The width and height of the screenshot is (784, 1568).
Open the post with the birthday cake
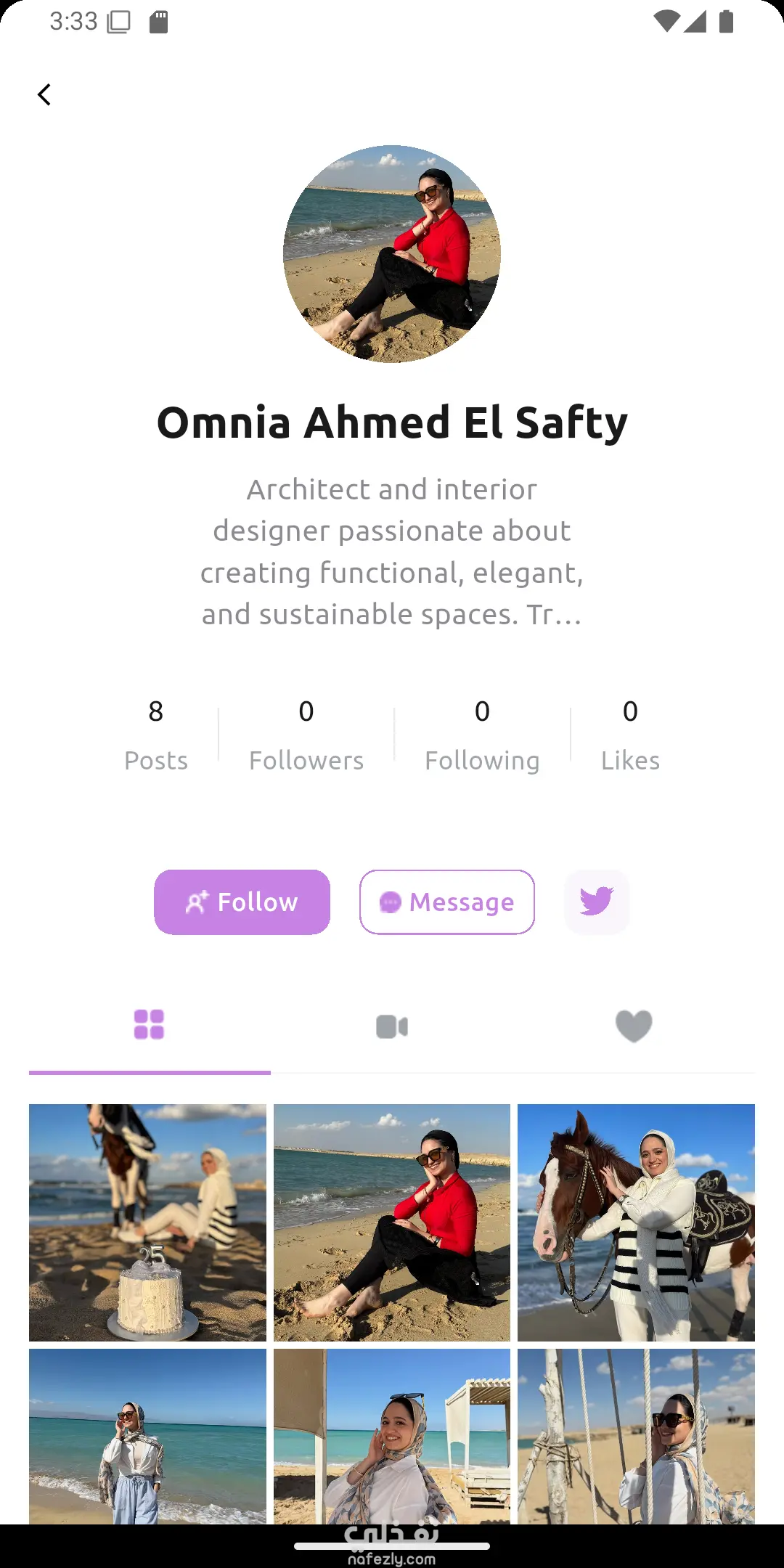click(147, 1222)
